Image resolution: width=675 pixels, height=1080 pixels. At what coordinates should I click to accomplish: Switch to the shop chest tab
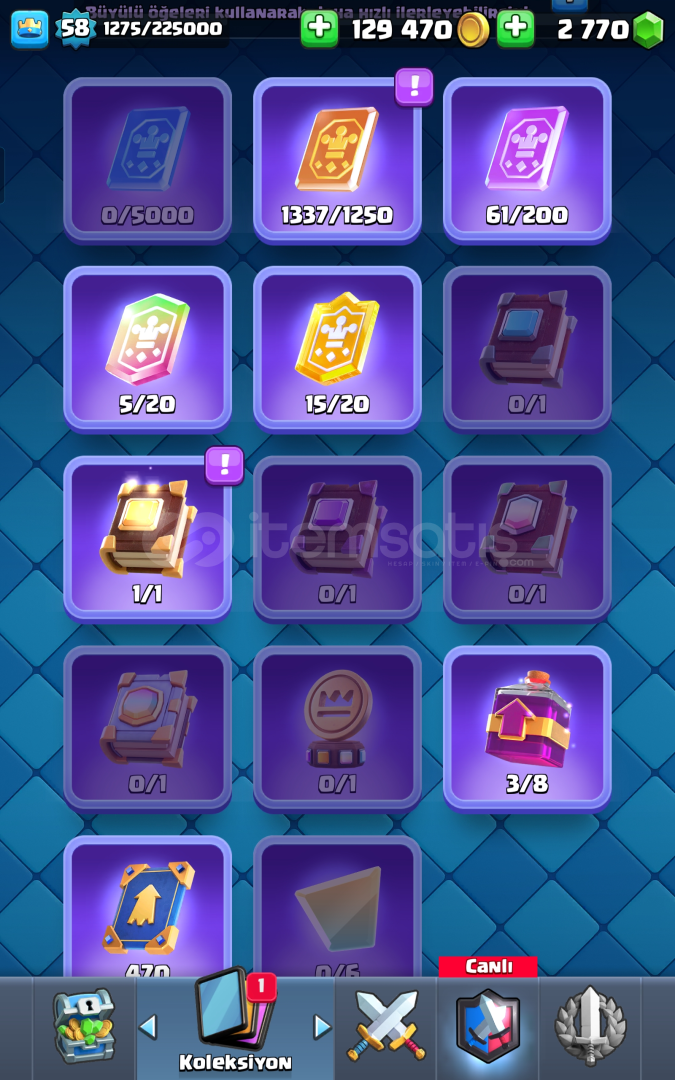[84, 1027]
